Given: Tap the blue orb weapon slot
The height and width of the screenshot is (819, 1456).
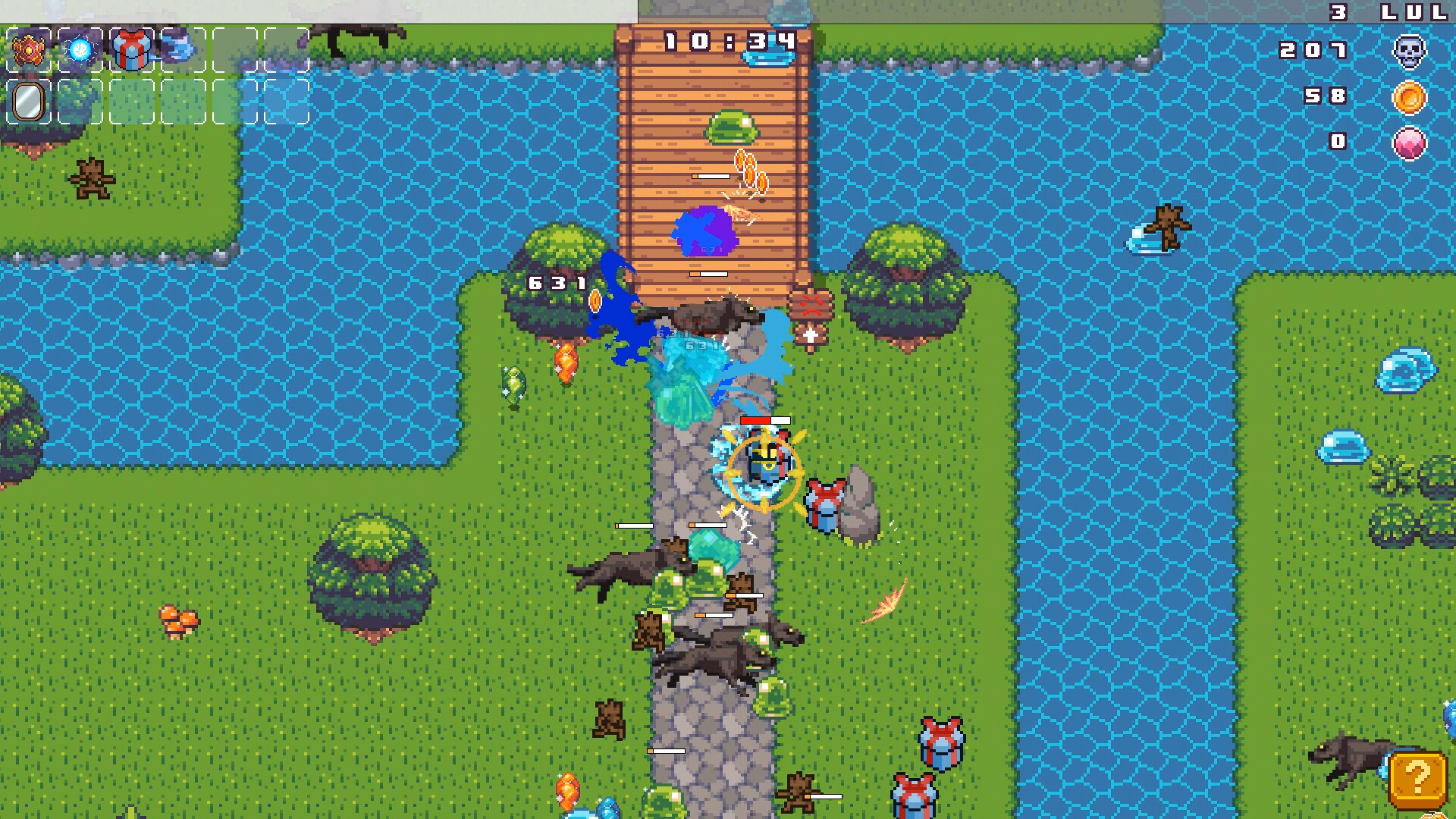Looking at the screenshot, I should point(80,50).
